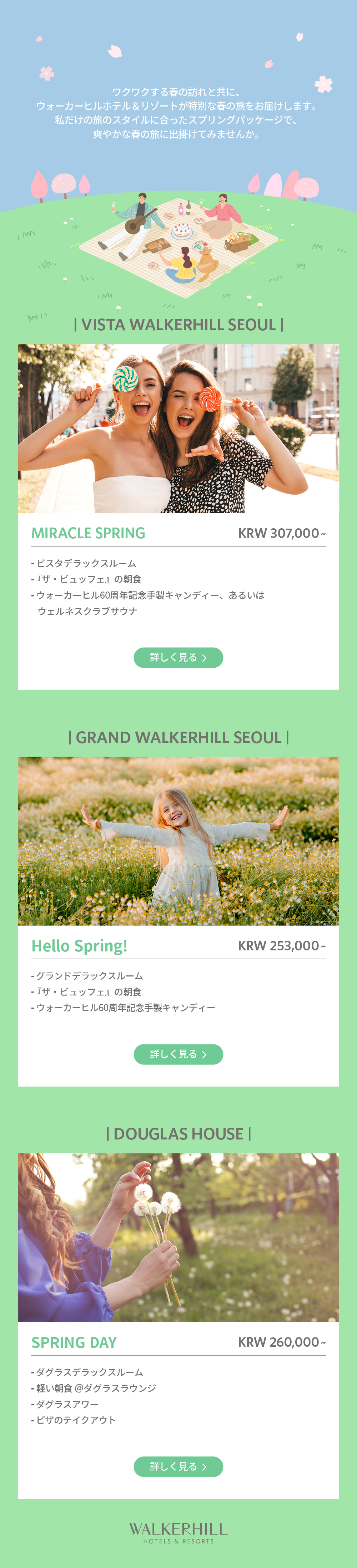This screenshot has height=1568, width=357.
Task: See more about the SPRING DAY package
Action: click(178, 1466)
